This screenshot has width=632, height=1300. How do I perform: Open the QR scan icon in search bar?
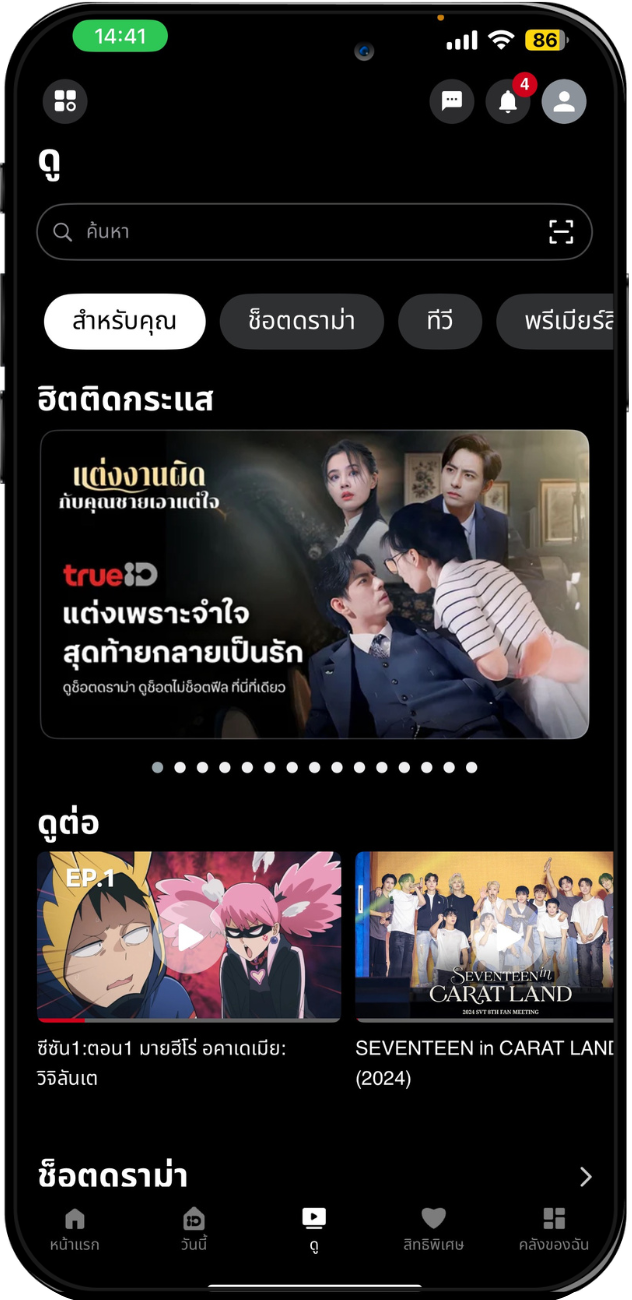pos(561,232)
